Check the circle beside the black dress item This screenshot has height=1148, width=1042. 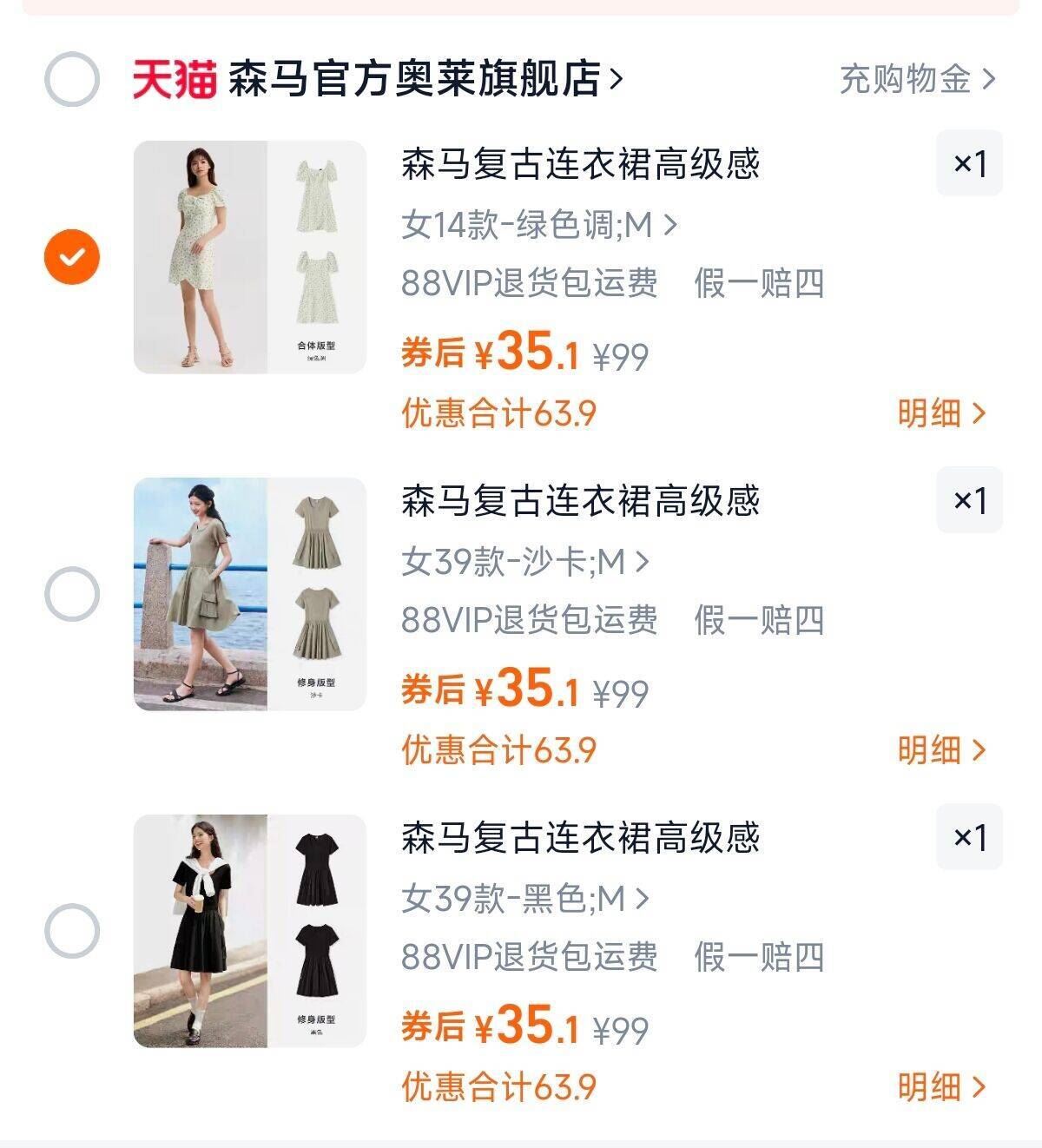click(x=72, y=929)
